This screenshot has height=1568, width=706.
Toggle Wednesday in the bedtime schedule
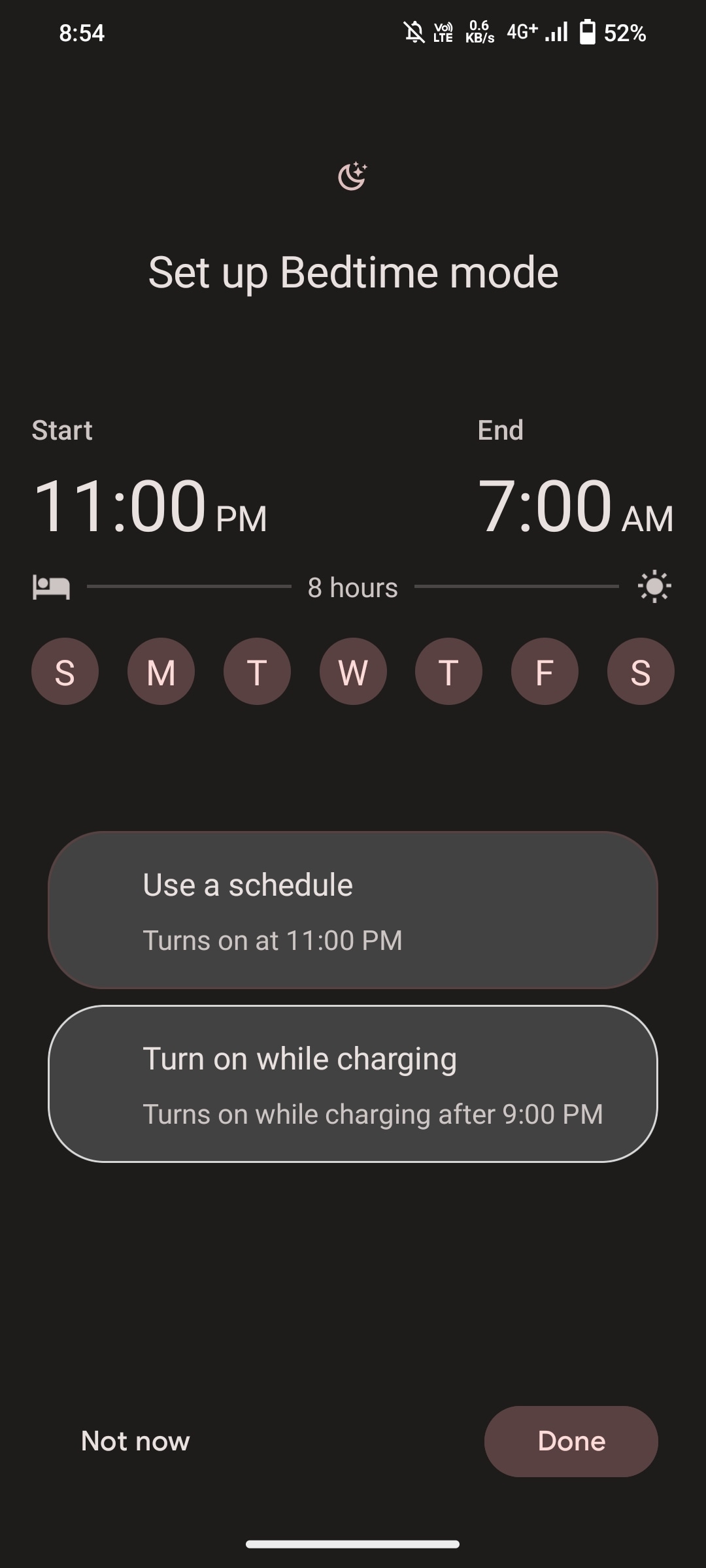coord(352,671)
